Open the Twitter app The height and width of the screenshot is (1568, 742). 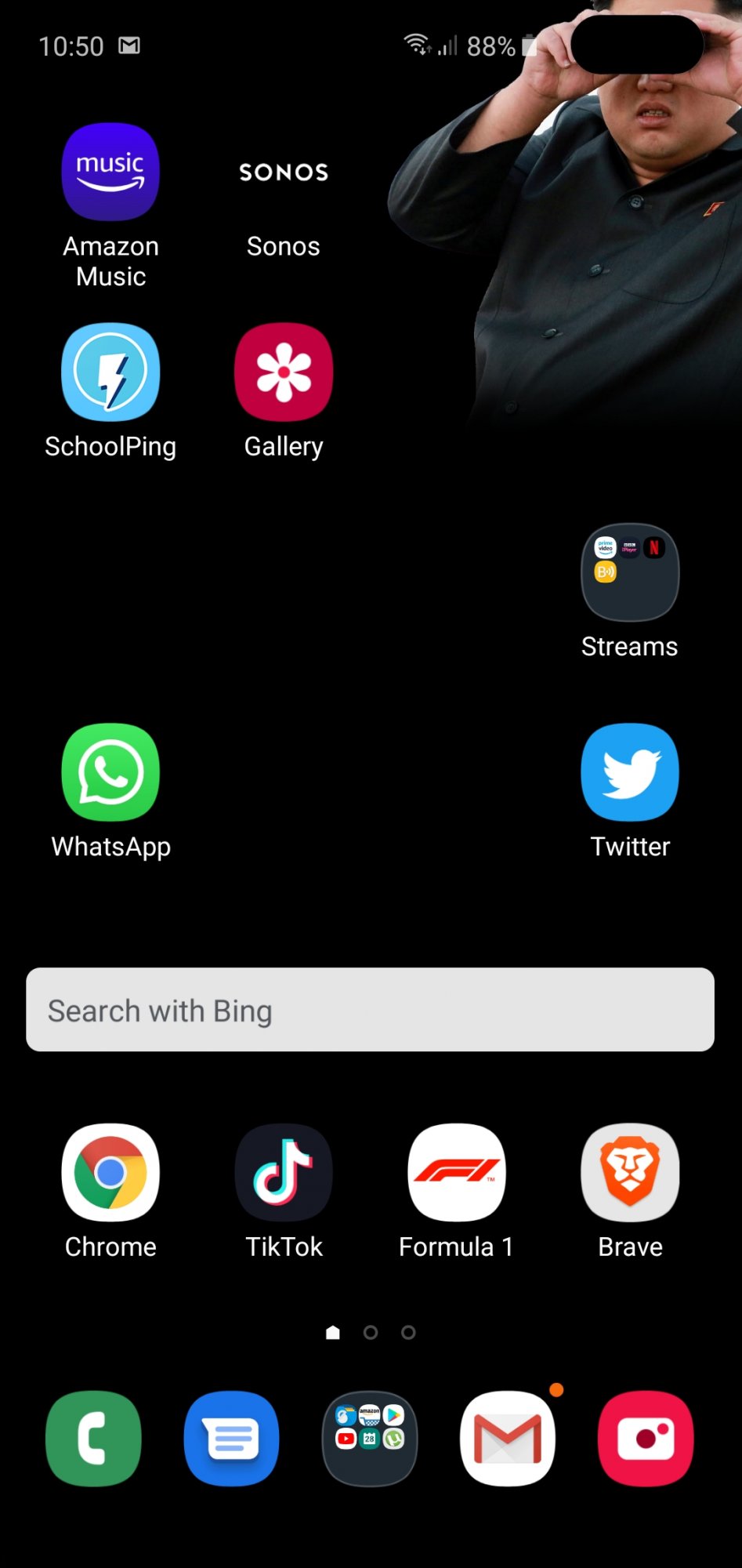point(630,772)
